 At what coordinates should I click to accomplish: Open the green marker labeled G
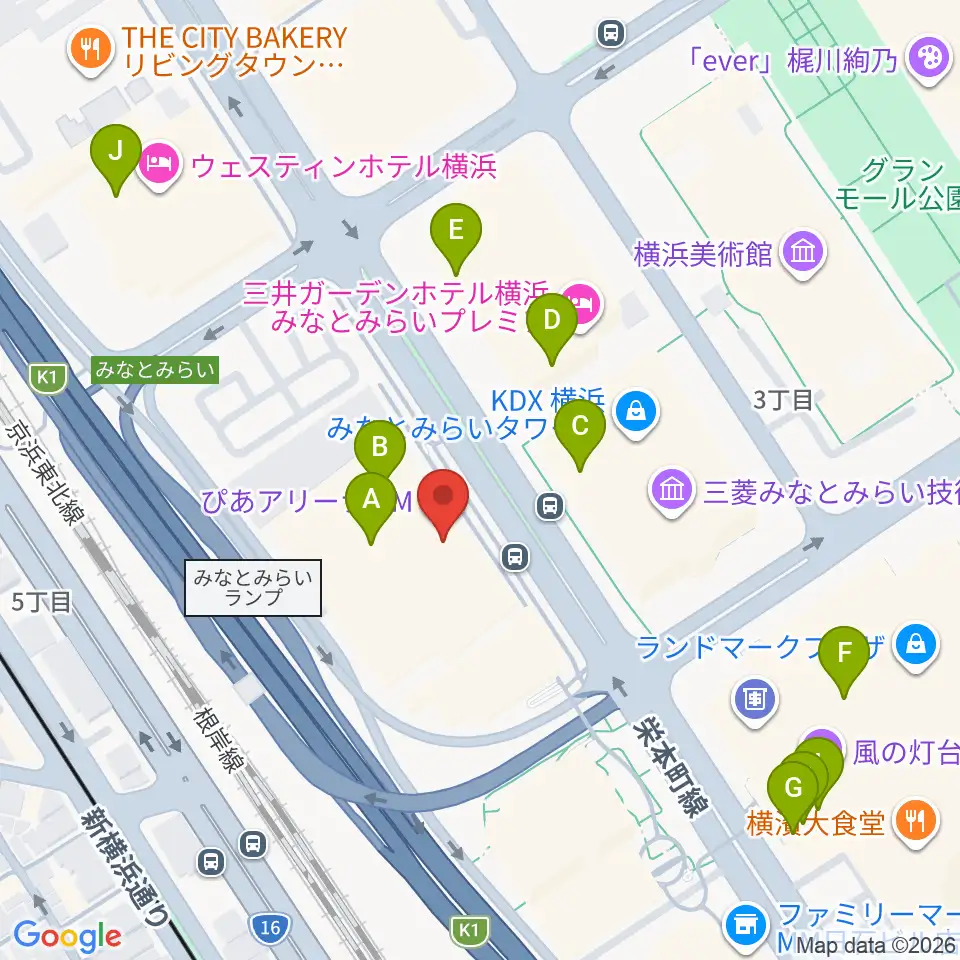(793, 796)
